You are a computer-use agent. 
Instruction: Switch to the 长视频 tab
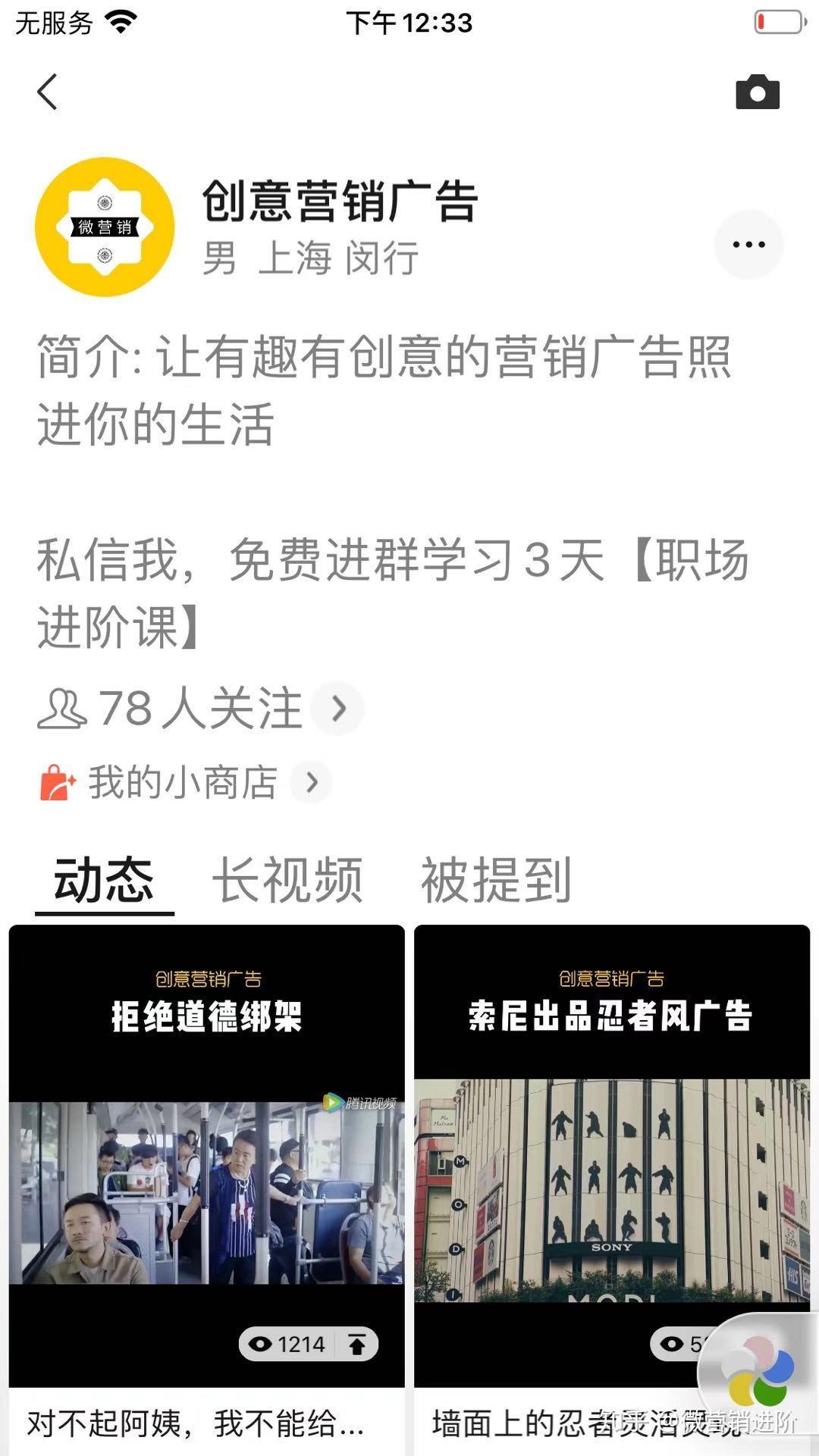click(x=287, y=881)
